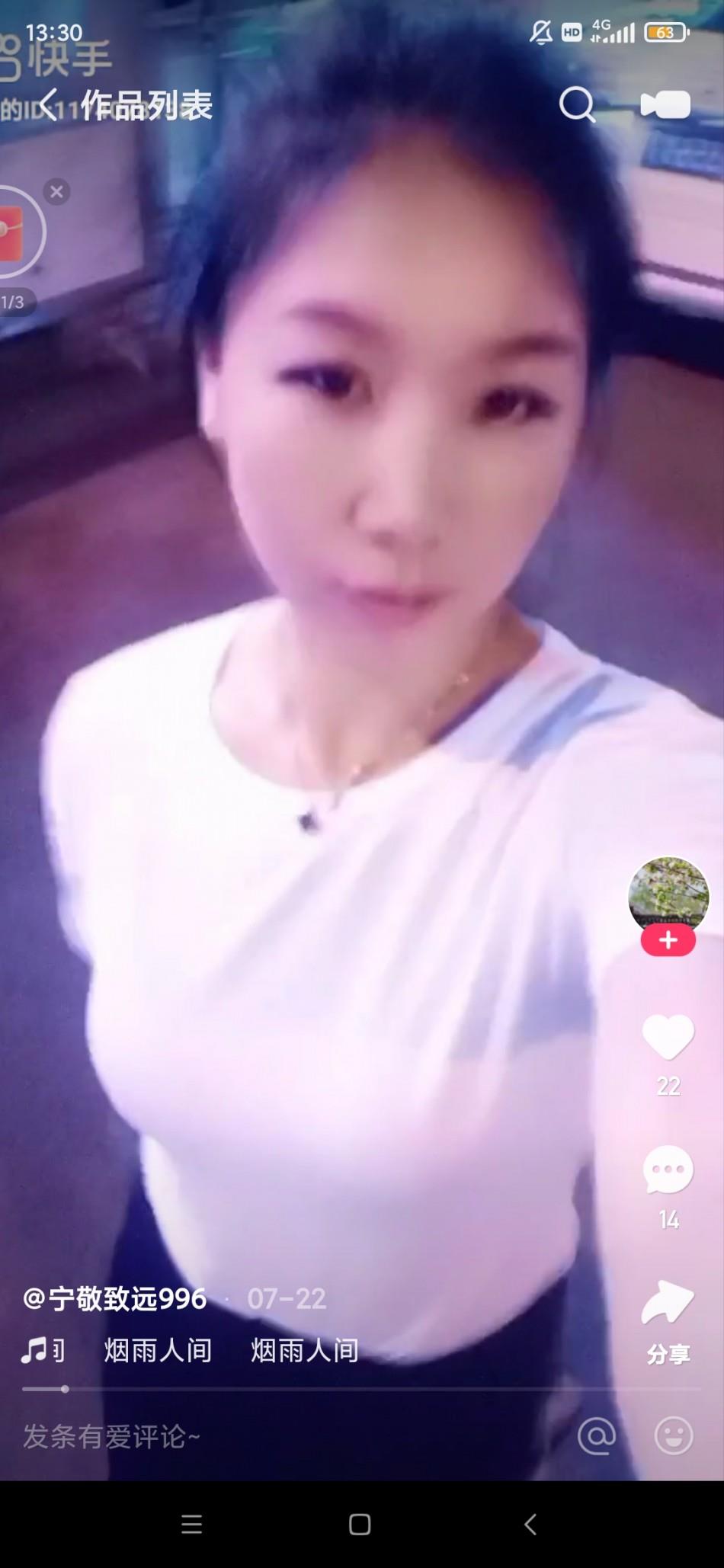Go back from 作品列表
This screenshot has height=1568, width=724.
tap(49, 104)
